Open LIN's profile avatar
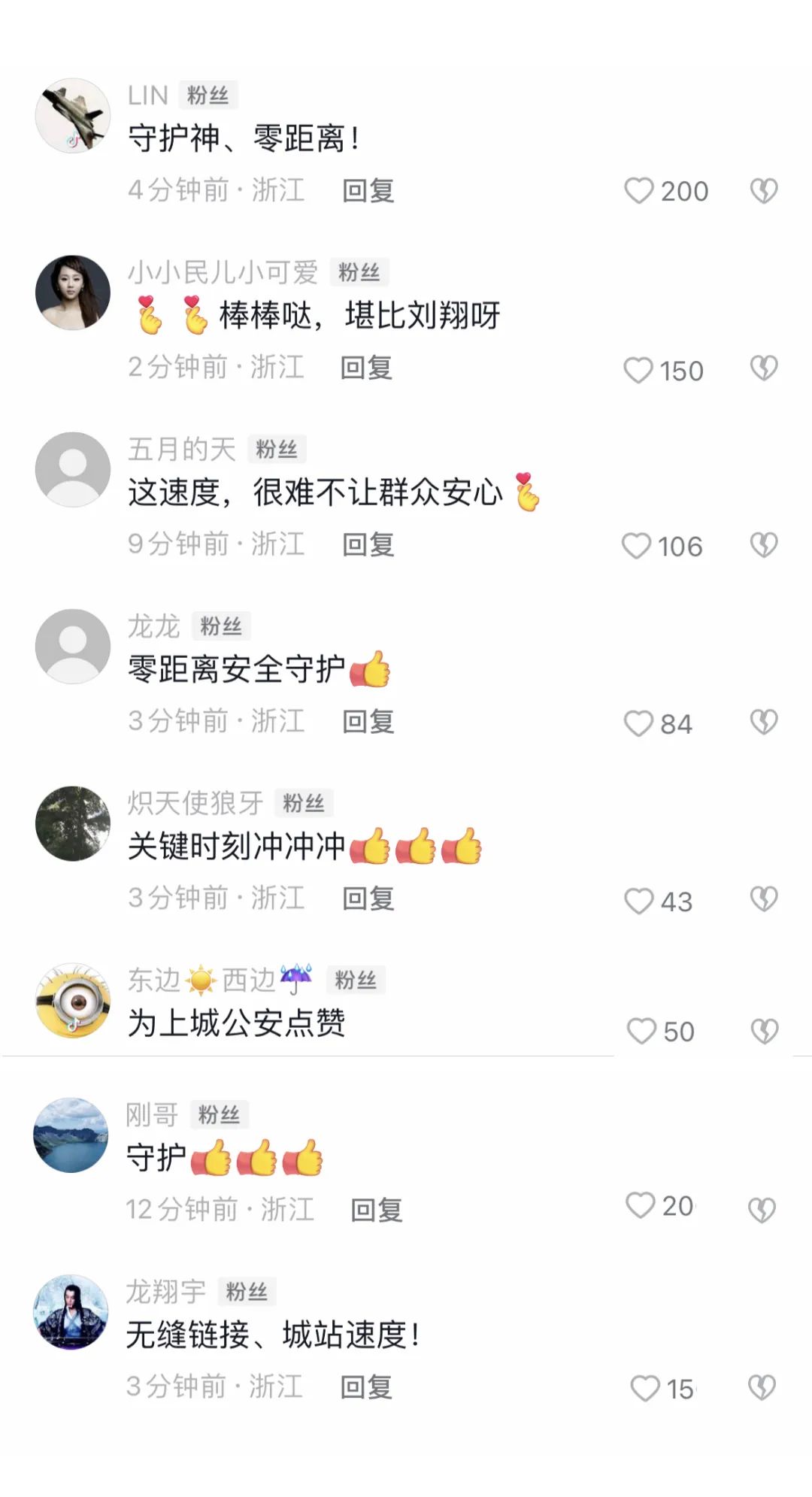The width and height of the screenshot is (812, 1497). (73, 116)
